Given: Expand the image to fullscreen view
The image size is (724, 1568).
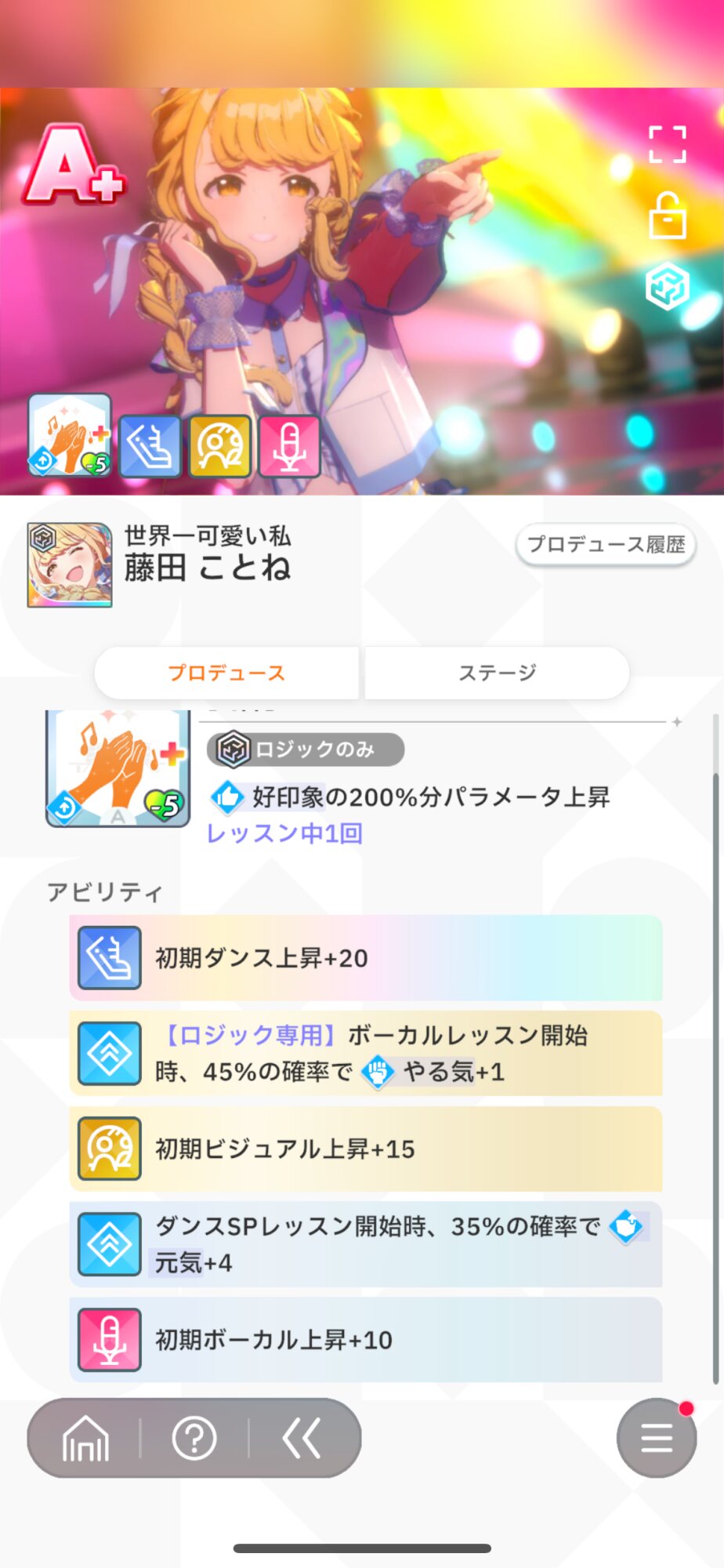Looking at the screenshot, I should click(667, 144).
